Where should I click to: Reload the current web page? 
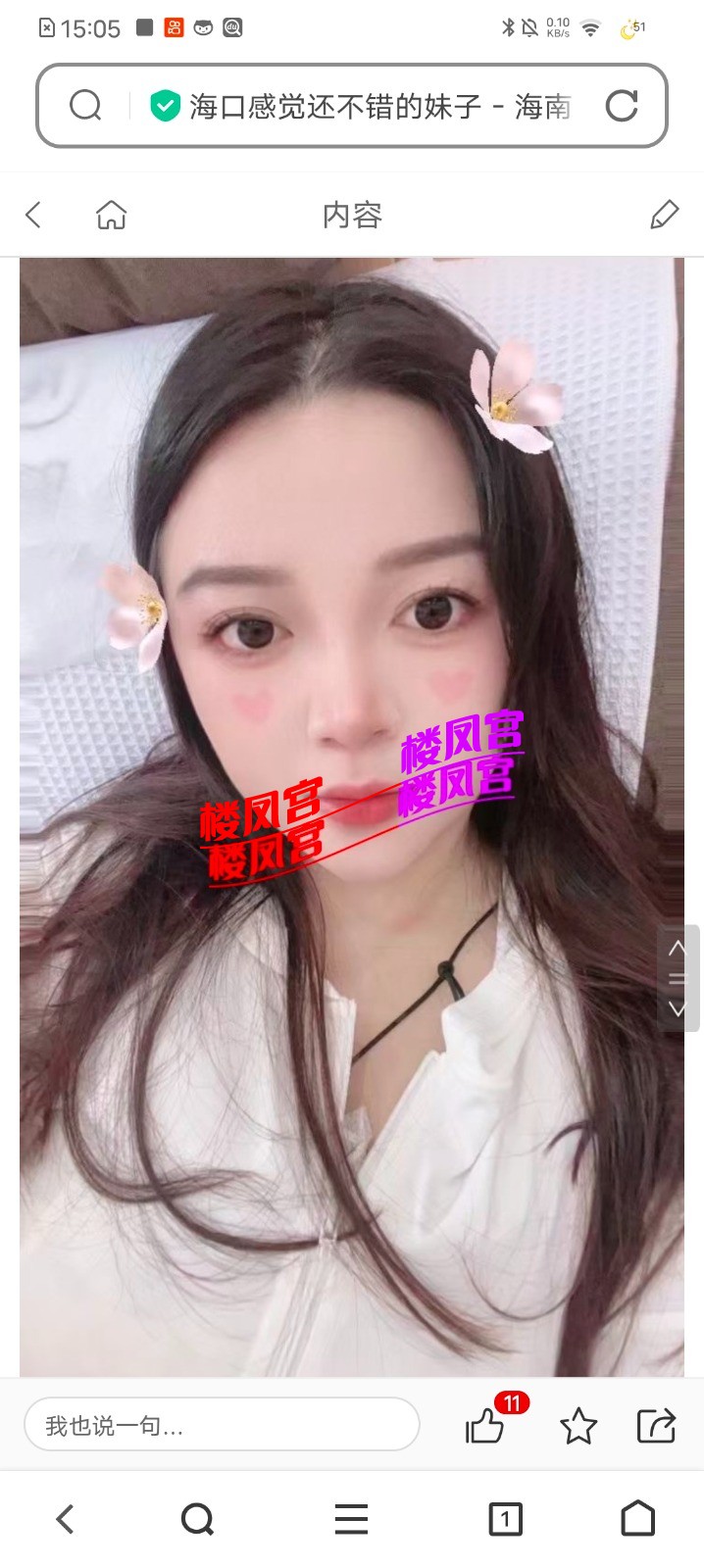click(622, 105)
